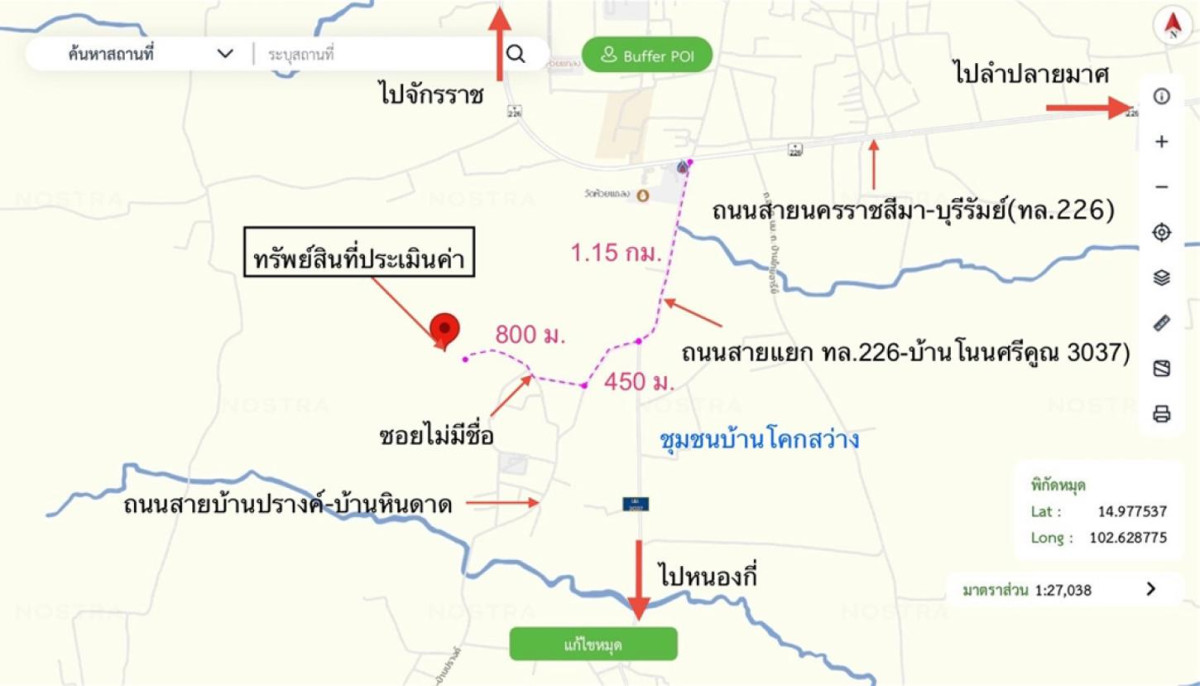
Task: Zoom in with the plus button
Action: click(1161, 142)
